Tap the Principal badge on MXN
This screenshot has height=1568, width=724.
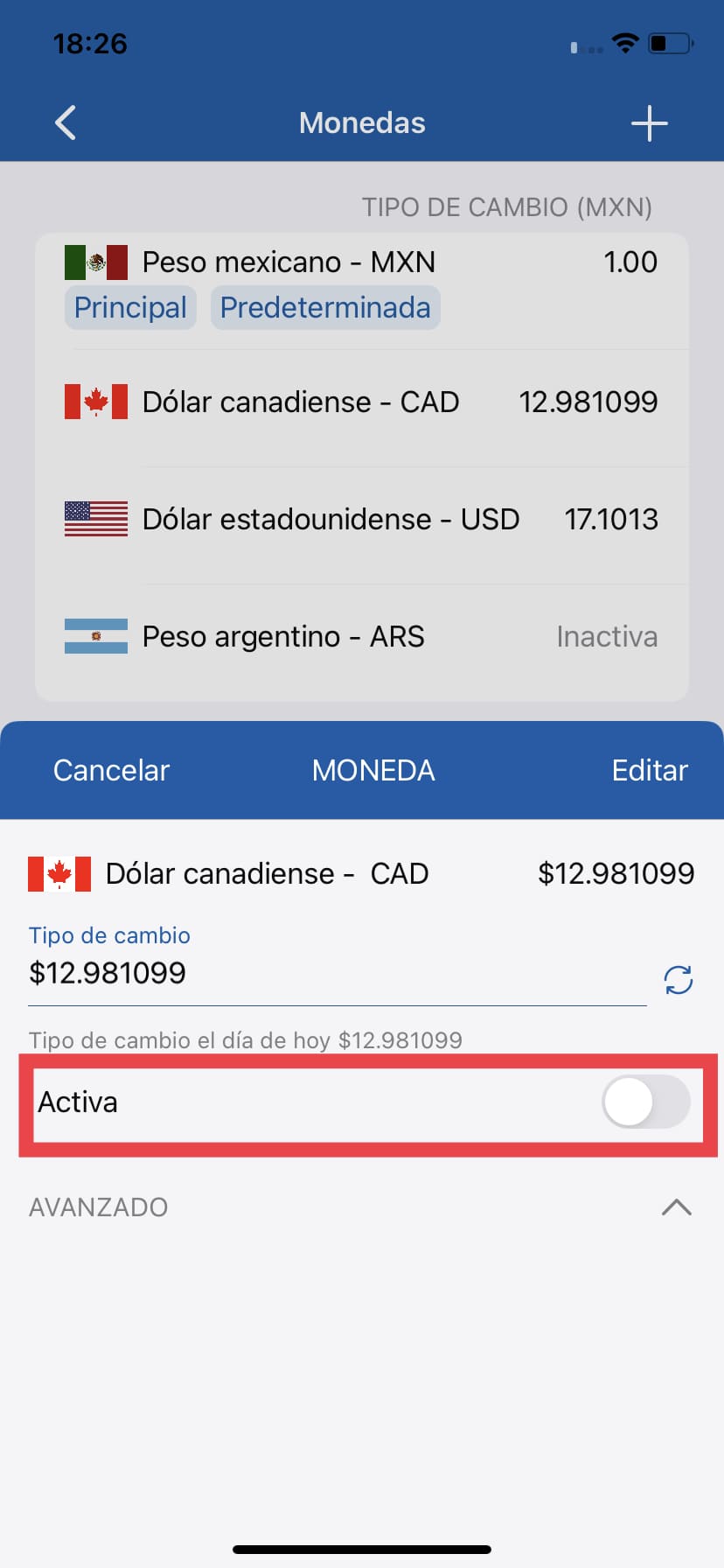point(129,307)
